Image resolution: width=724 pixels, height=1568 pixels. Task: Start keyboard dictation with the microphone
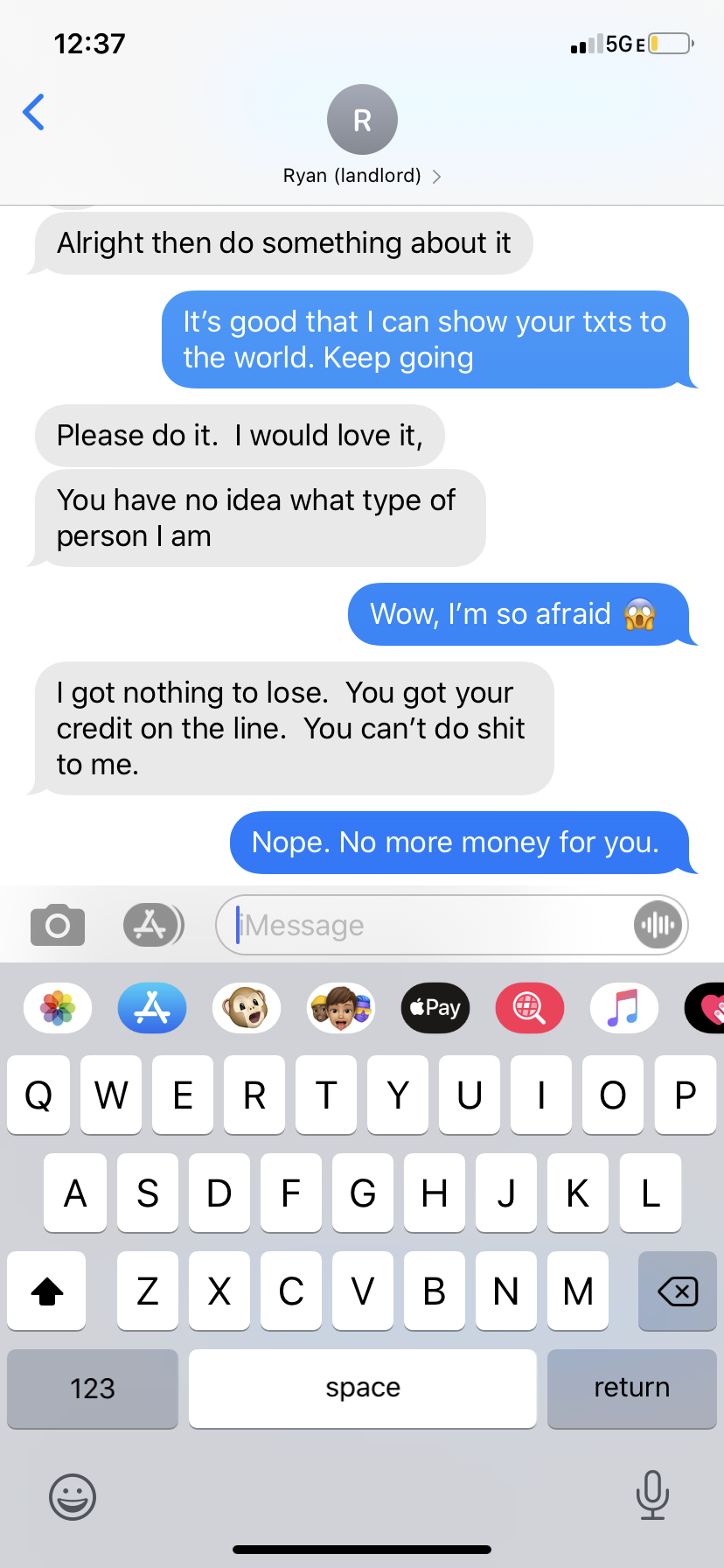652,1494
